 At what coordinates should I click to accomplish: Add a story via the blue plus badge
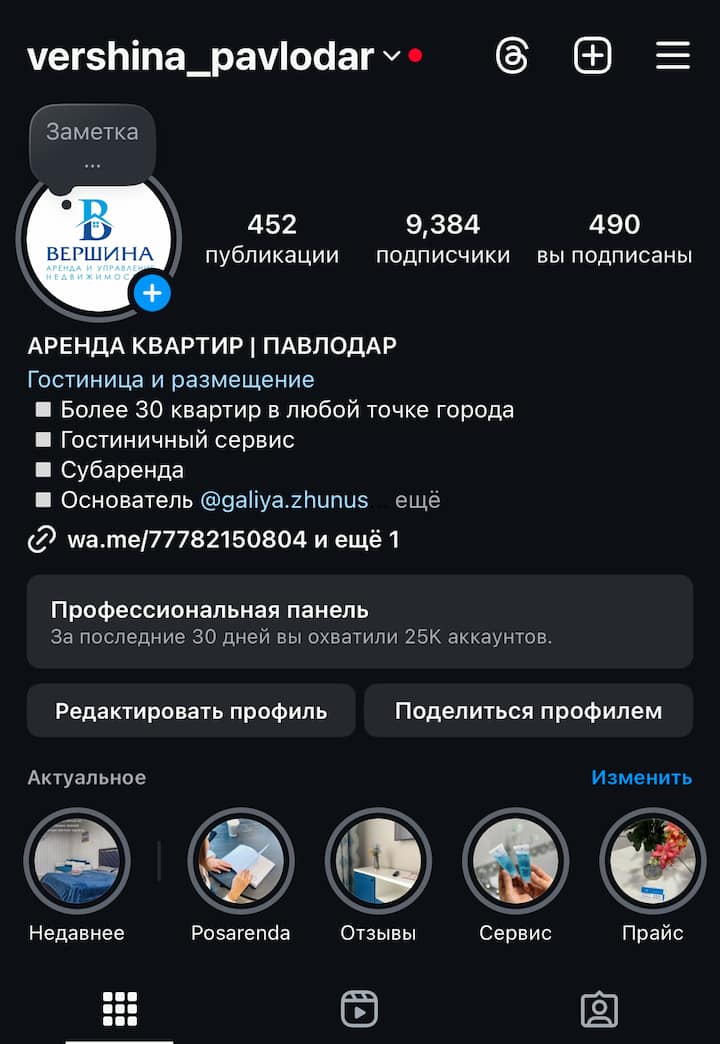(153, 293)
